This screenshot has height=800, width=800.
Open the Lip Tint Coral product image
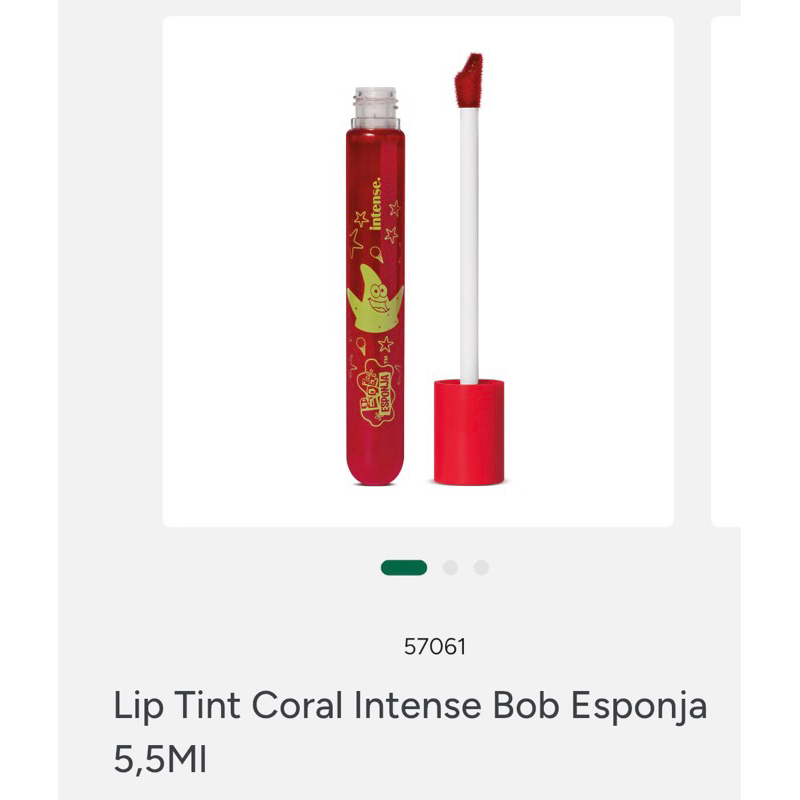point(418,270)
